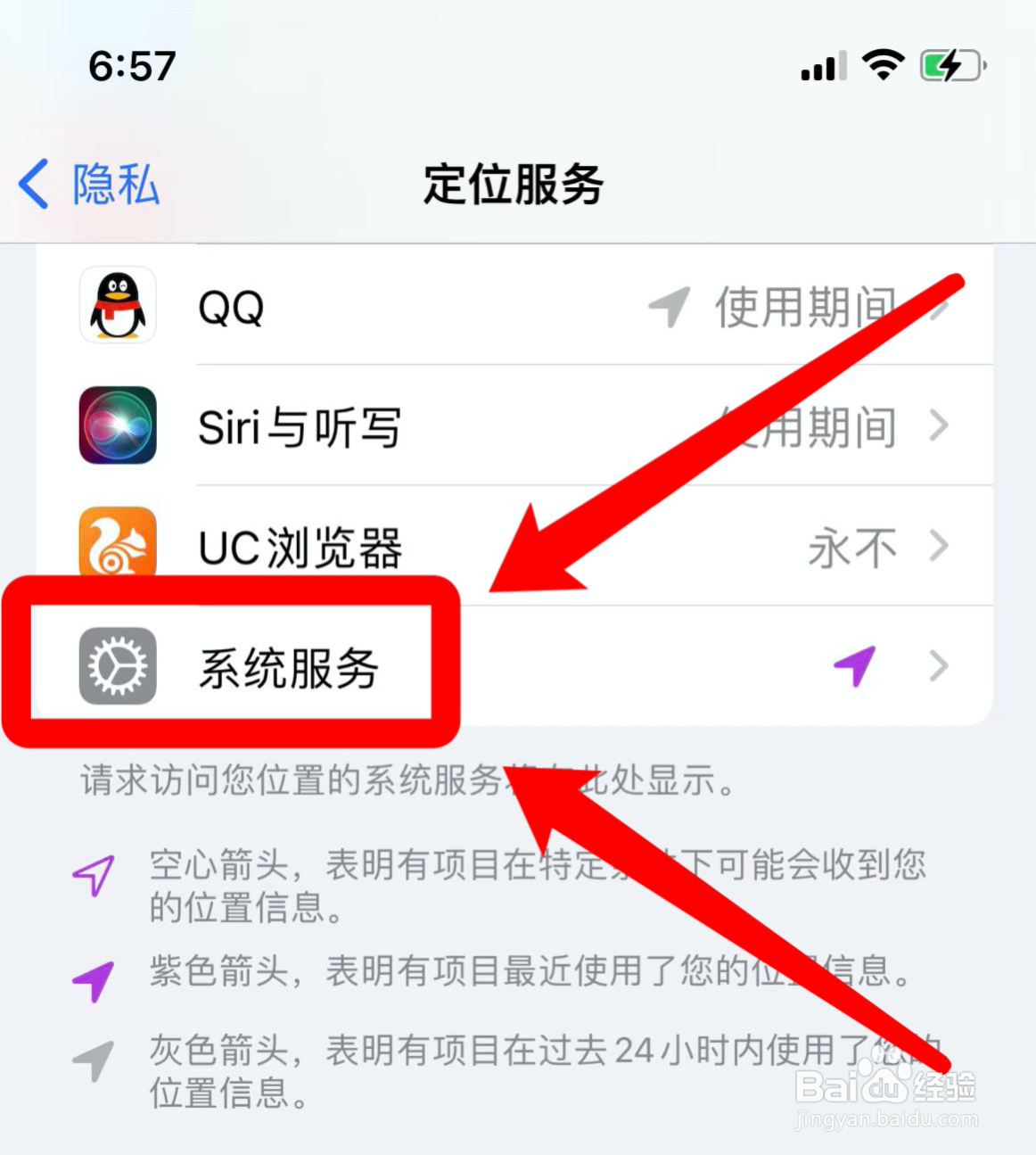This screenshot has height=1155, width=1036.
Task: Tap the location arrow next to QQ
Action: click(x=668, y=305)
